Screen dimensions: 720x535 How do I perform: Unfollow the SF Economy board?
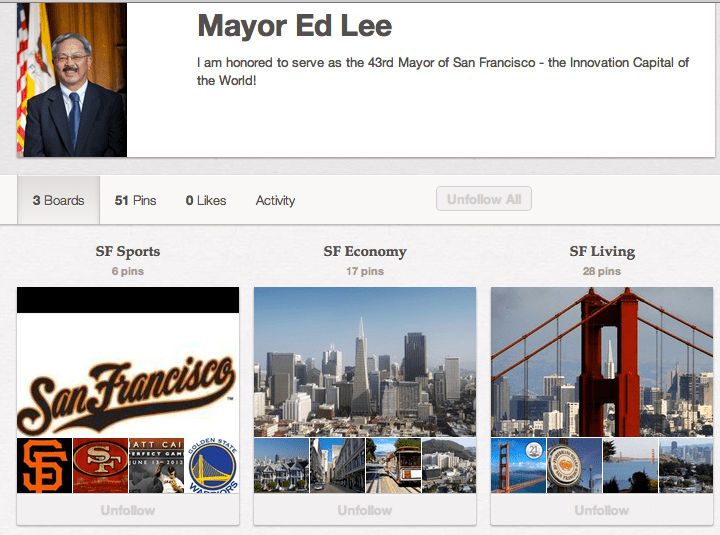(x=365, y=510)
